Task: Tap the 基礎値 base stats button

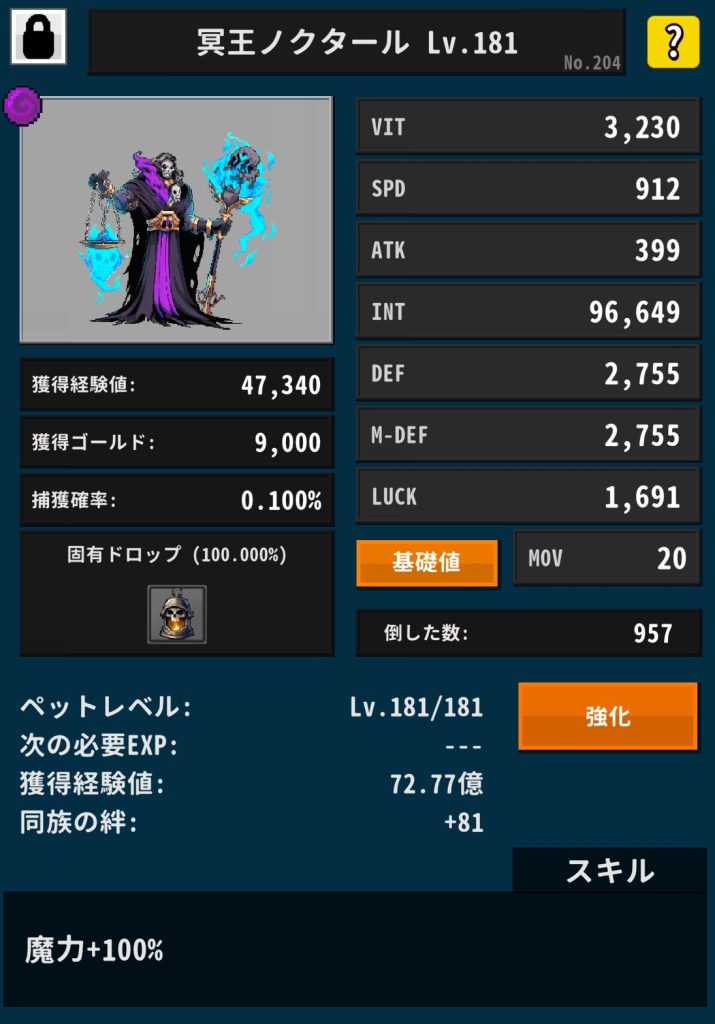Action: click(427, 562)
